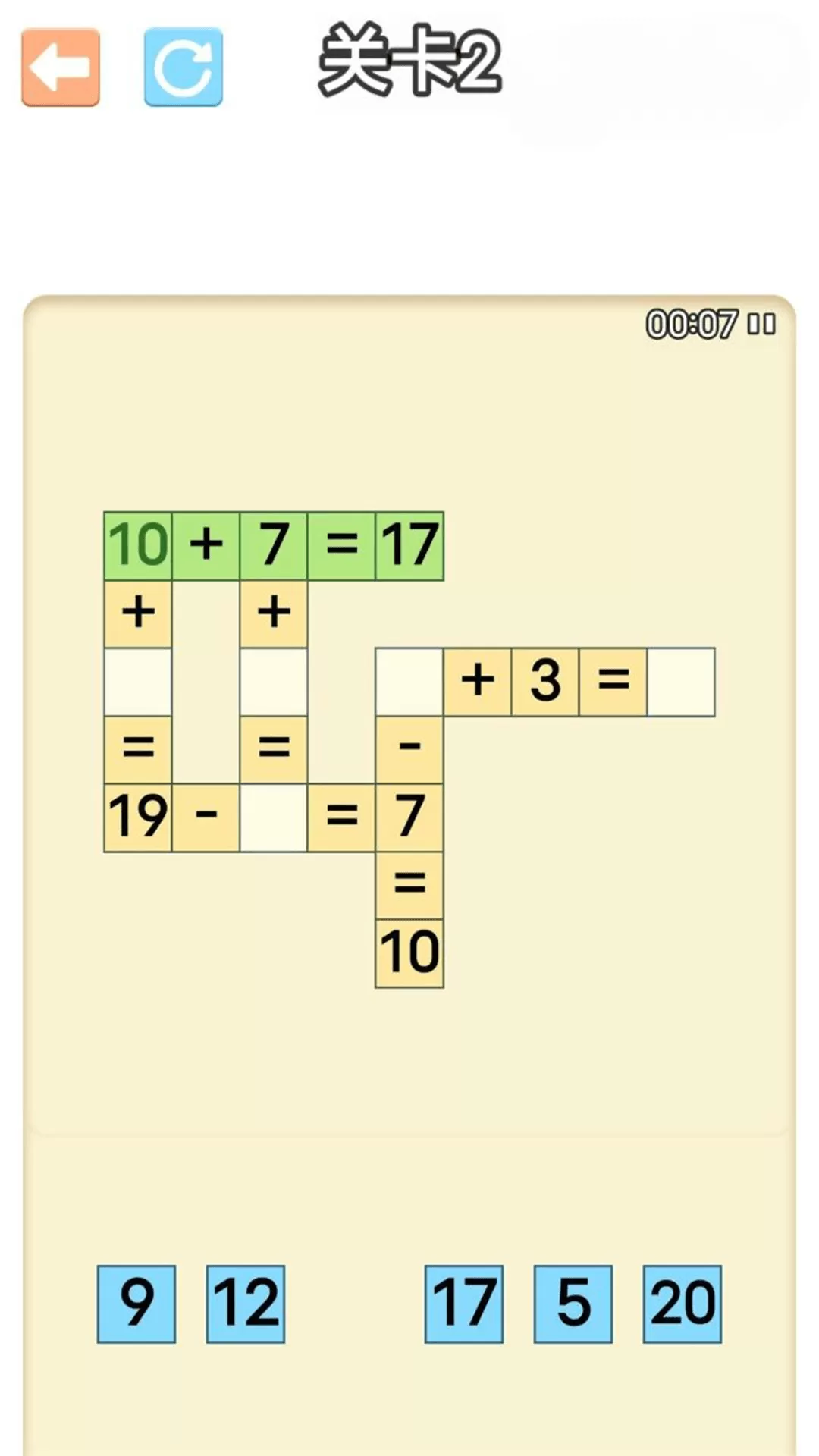Choose the number 5 tile

573,1304
